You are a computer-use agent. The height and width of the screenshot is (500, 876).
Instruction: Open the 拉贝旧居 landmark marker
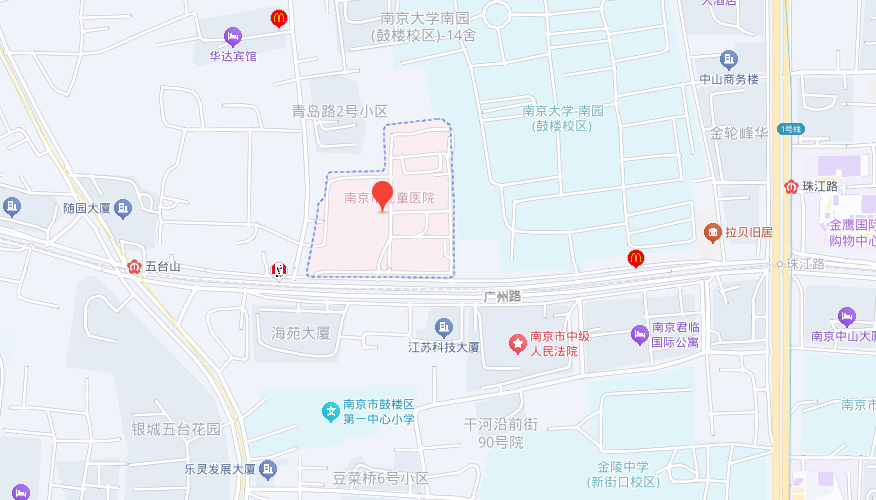(712, 232)
